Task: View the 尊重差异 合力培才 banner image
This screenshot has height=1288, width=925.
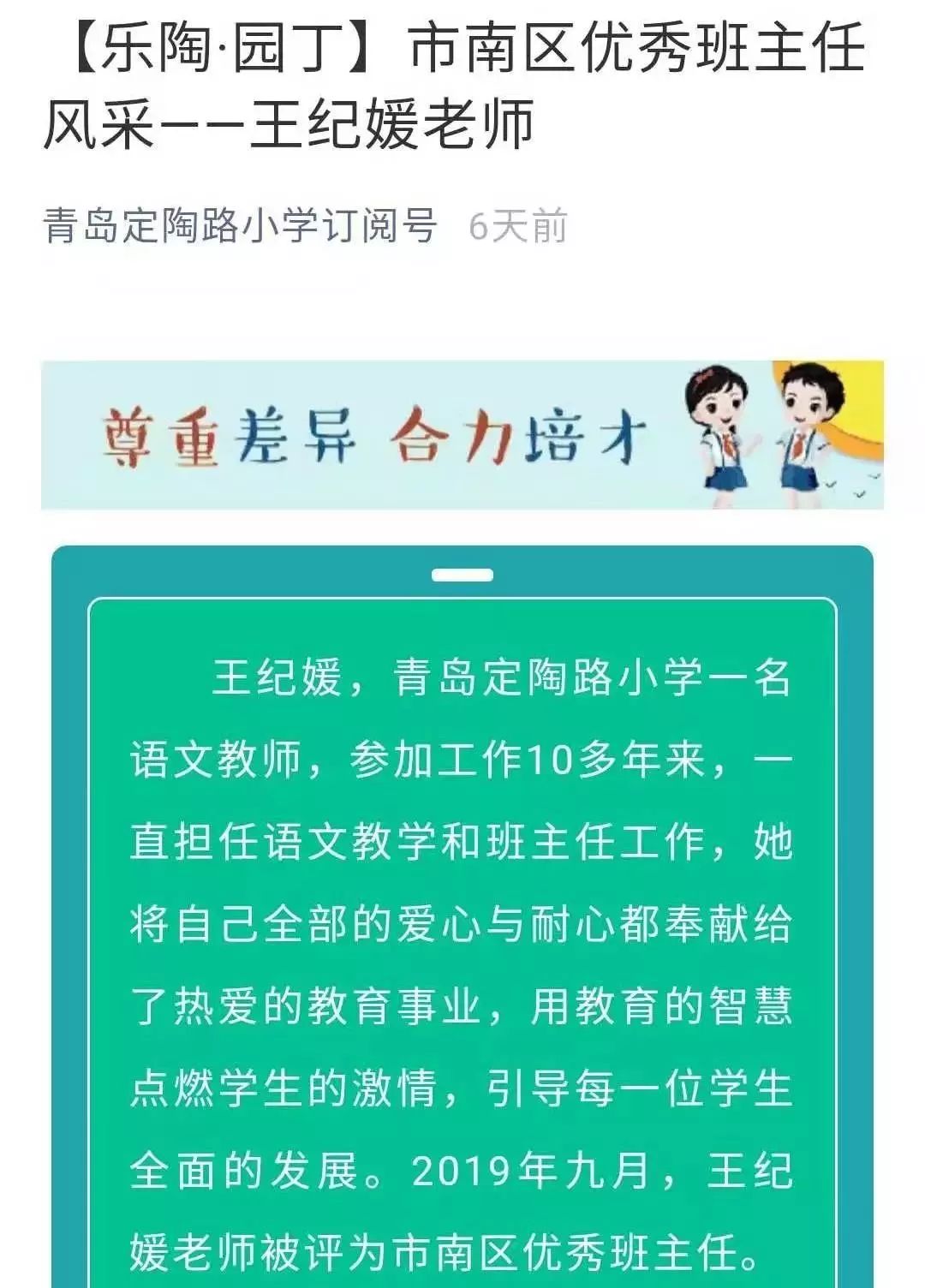Action: click(x=462, y=436)
